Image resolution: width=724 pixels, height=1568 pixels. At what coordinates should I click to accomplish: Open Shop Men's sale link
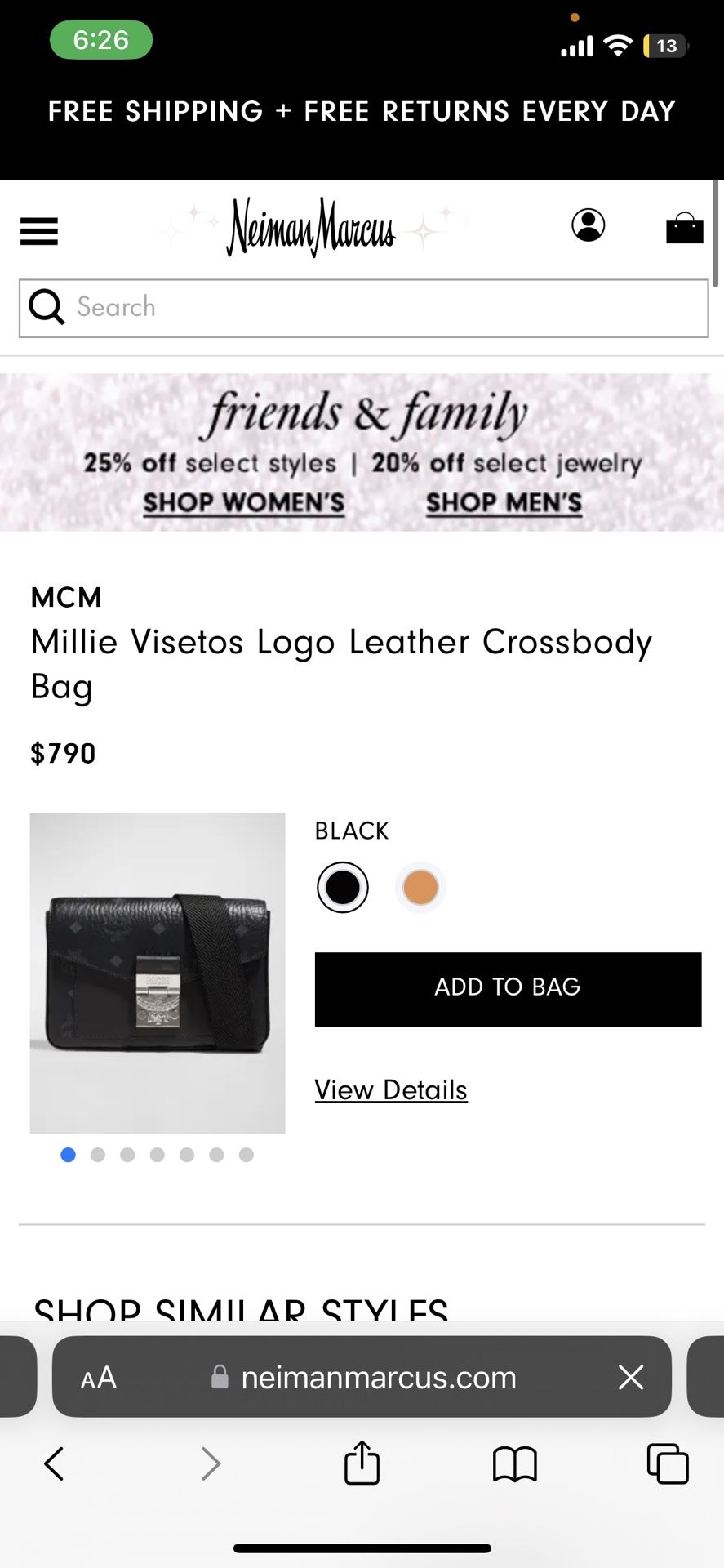pyautogui.click(x=504, y=503)
